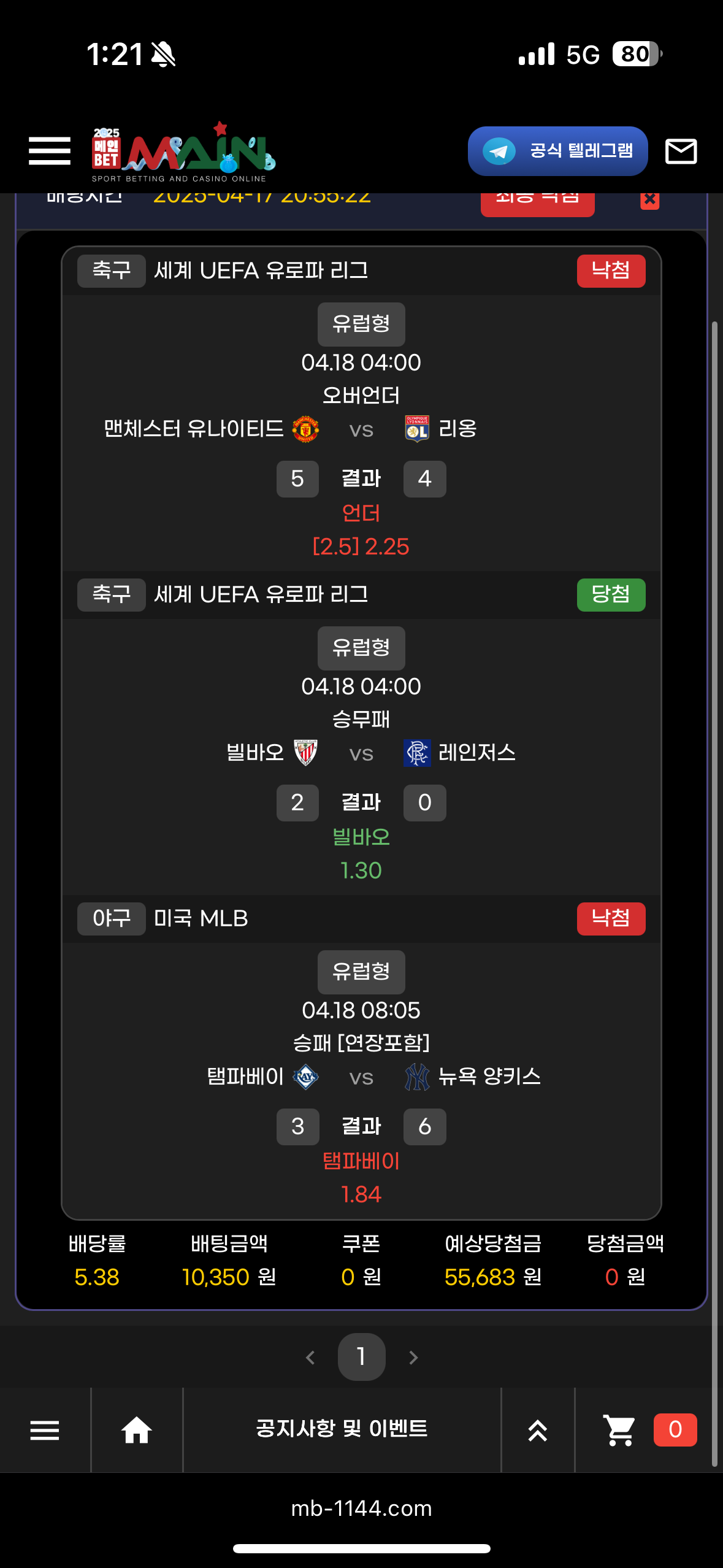This screenshot has width=723, height=1568.
Task: Jump to top with double chevron
Action: tap(538, 1430)
